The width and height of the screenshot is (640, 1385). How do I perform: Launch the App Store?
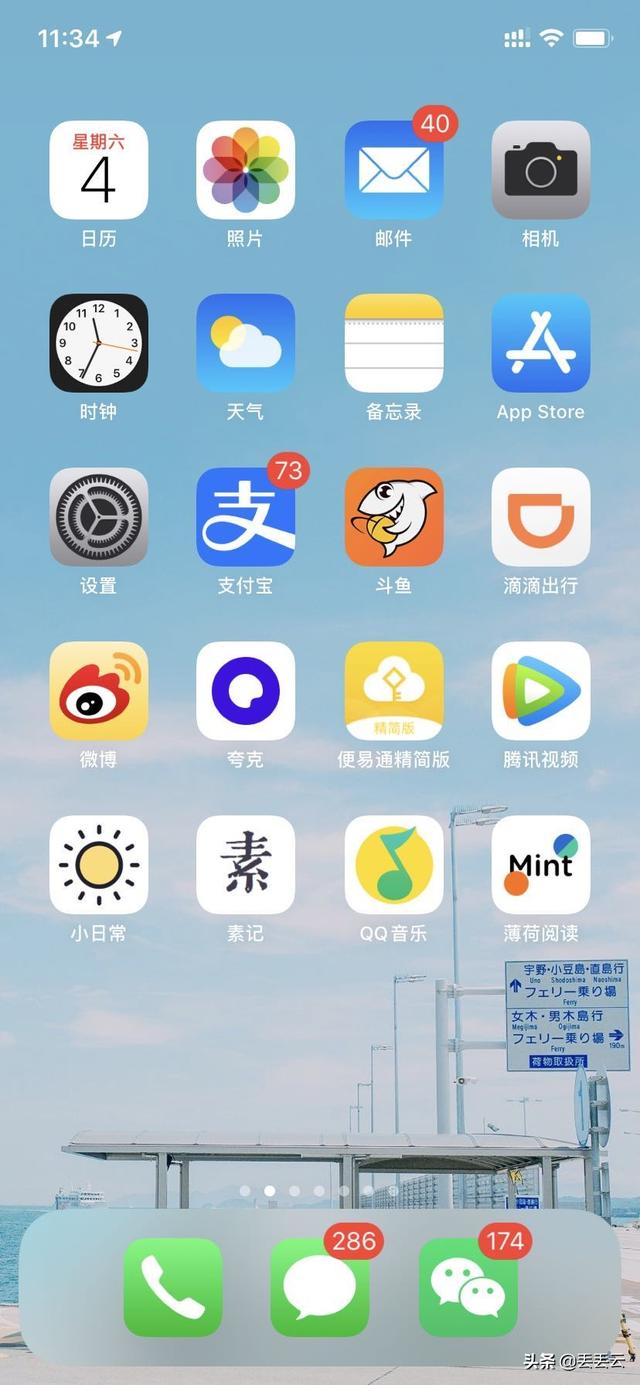coord(541,343)
